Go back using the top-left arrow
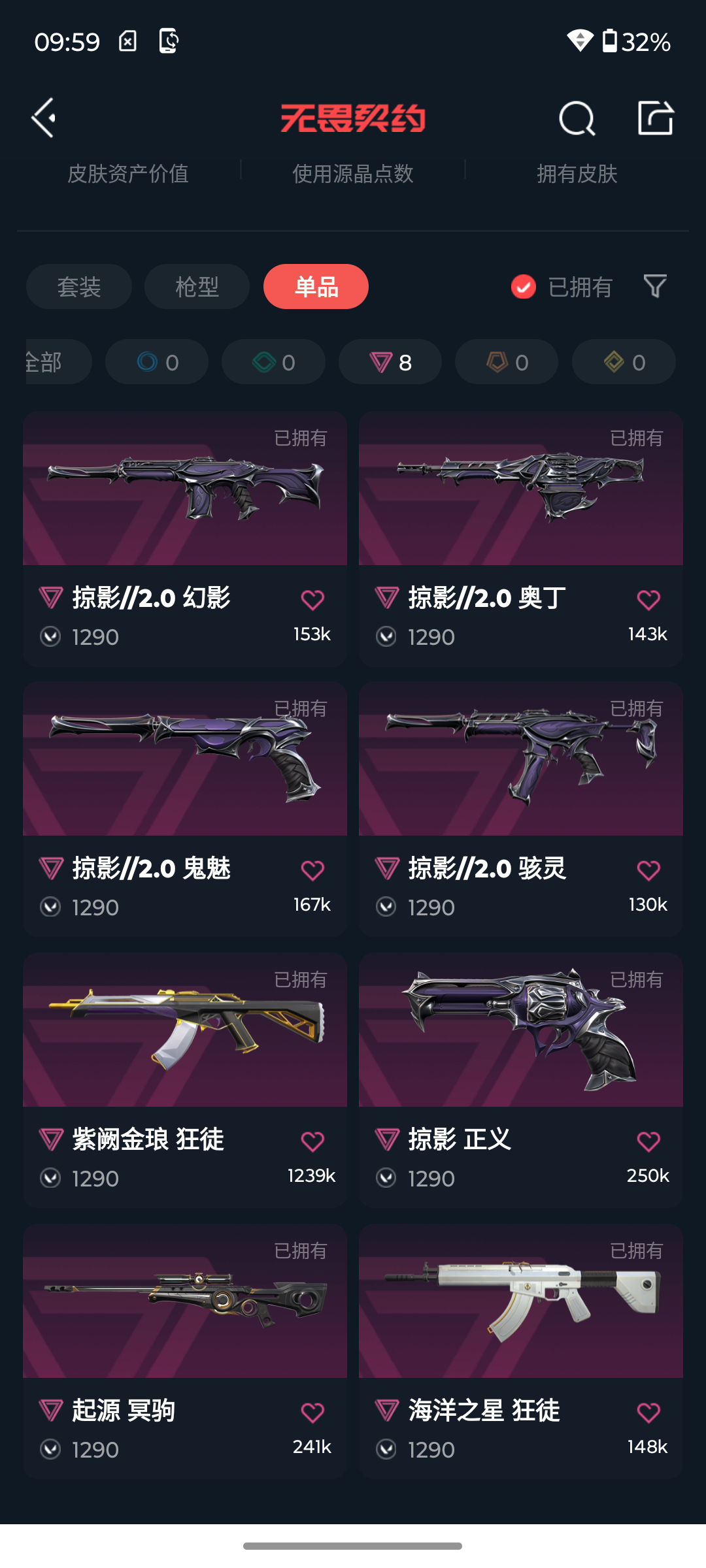The height and width of the screenshot is (1568, 706). 44,118
